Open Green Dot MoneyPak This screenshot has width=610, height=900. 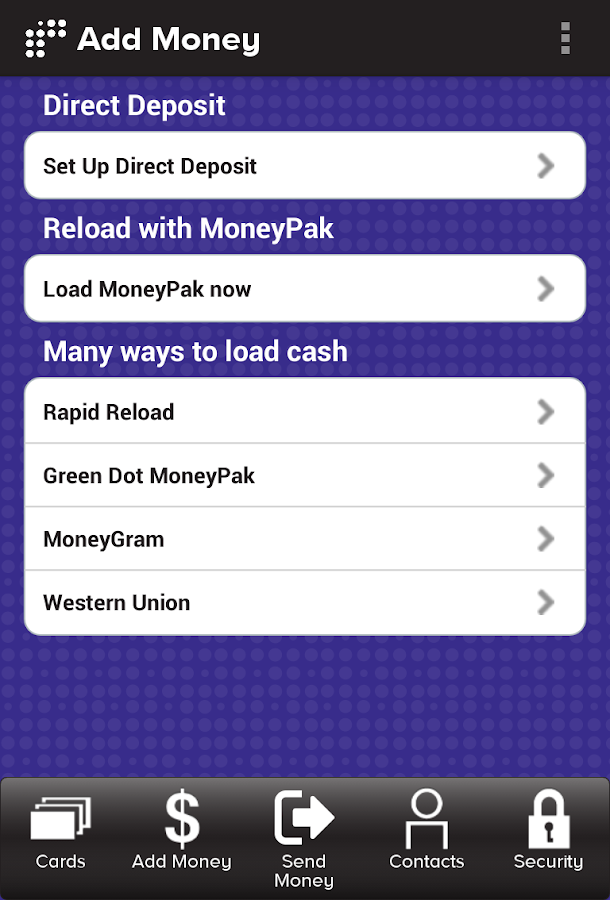pos(304,475)
